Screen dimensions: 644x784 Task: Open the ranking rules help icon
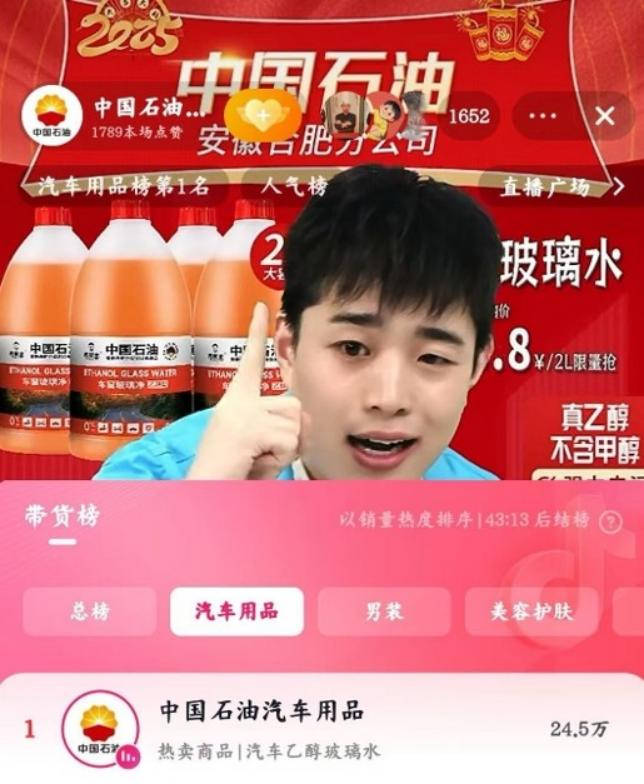click(609, 521)
